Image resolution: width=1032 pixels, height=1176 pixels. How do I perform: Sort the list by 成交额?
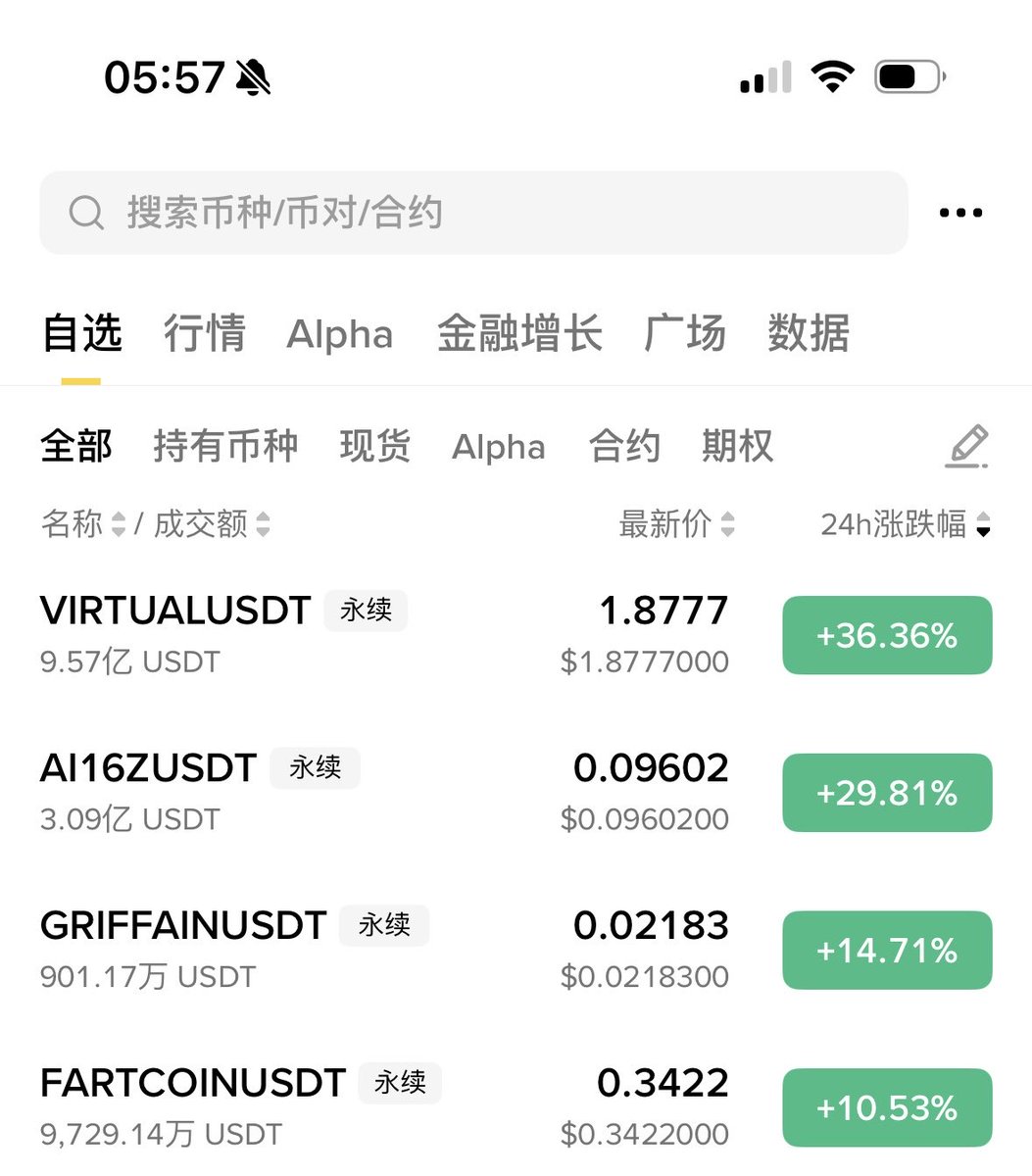(x=211, y=524)
